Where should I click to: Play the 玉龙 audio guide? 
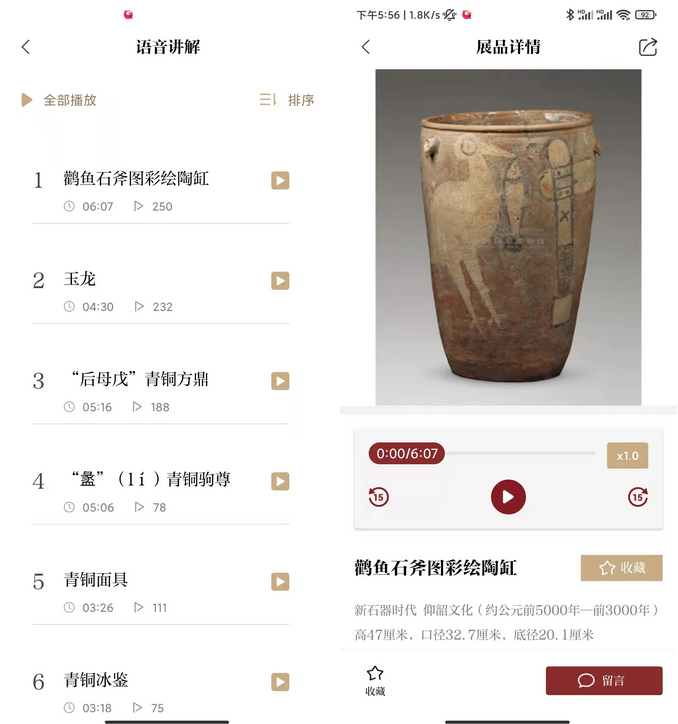[280, 281]
